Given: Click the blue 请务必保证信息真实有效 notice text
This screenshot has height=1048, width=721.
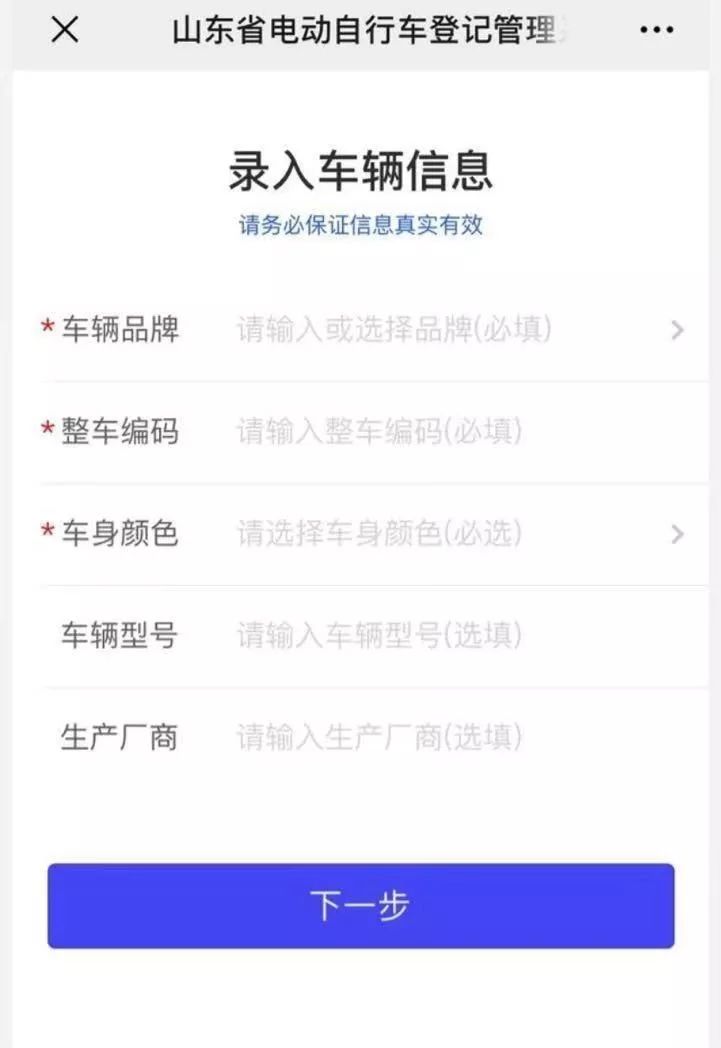Looking at the screenshot, I should point(360,226).
